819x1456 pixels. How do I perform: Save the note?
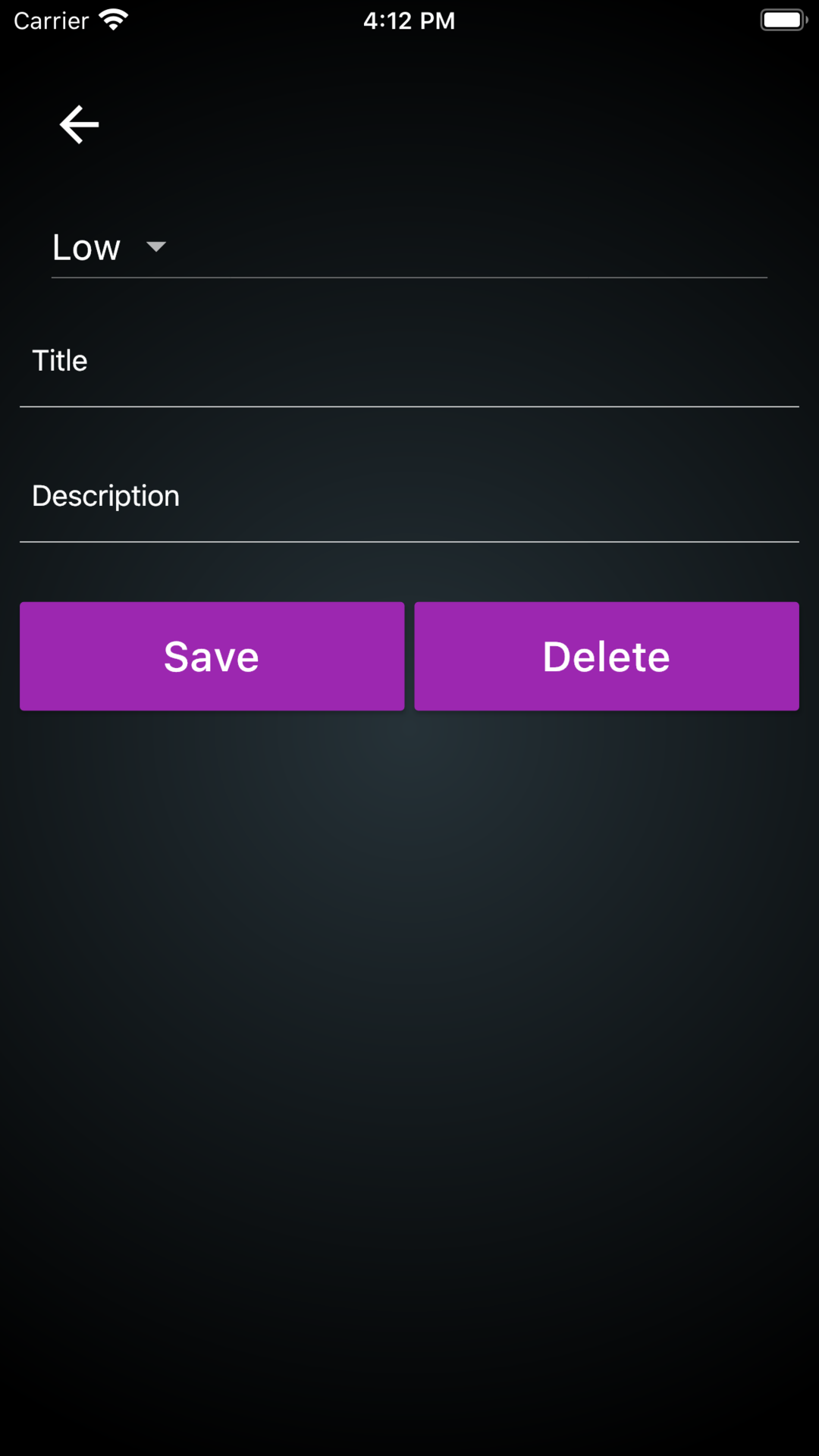click(212, 657)
